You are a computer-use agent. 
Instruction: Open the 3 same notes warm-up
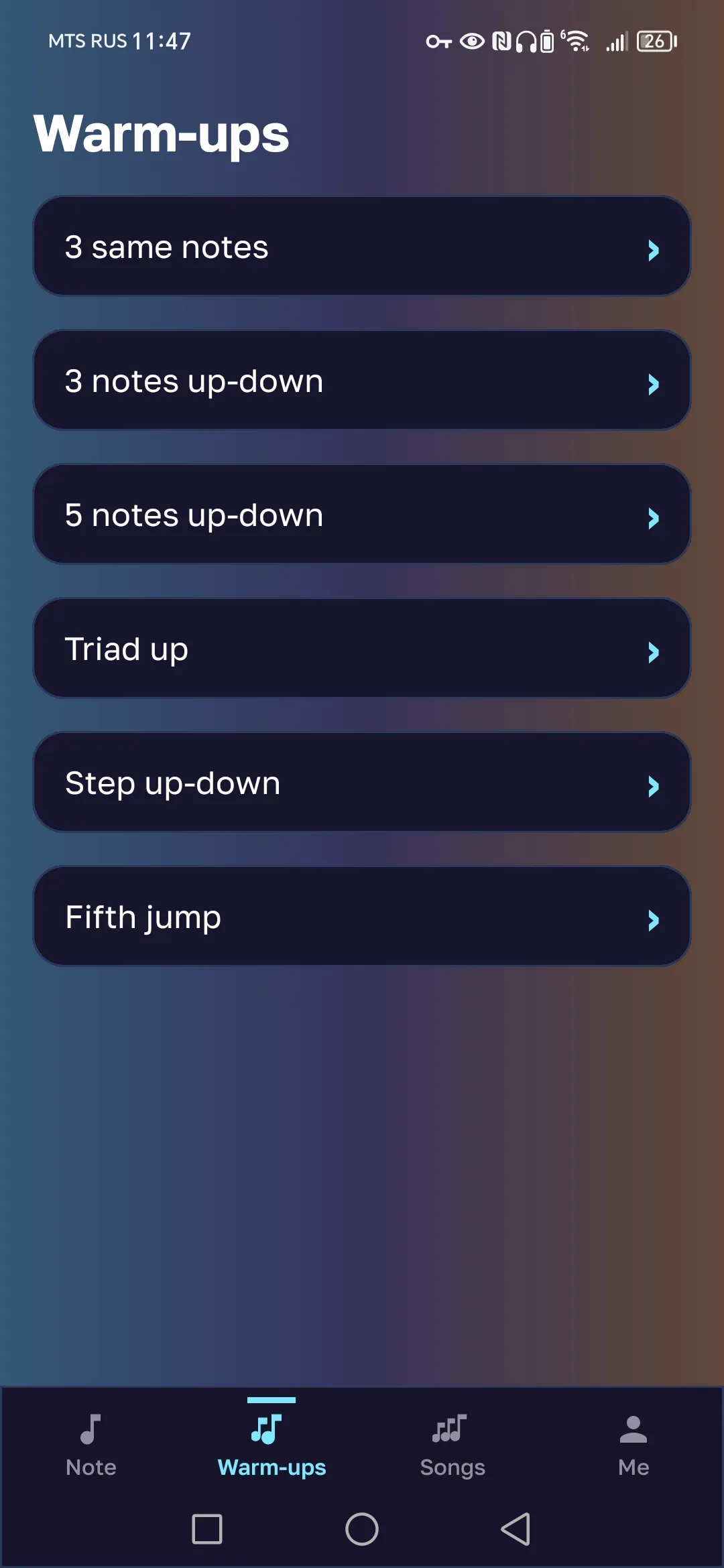point(362,246)
